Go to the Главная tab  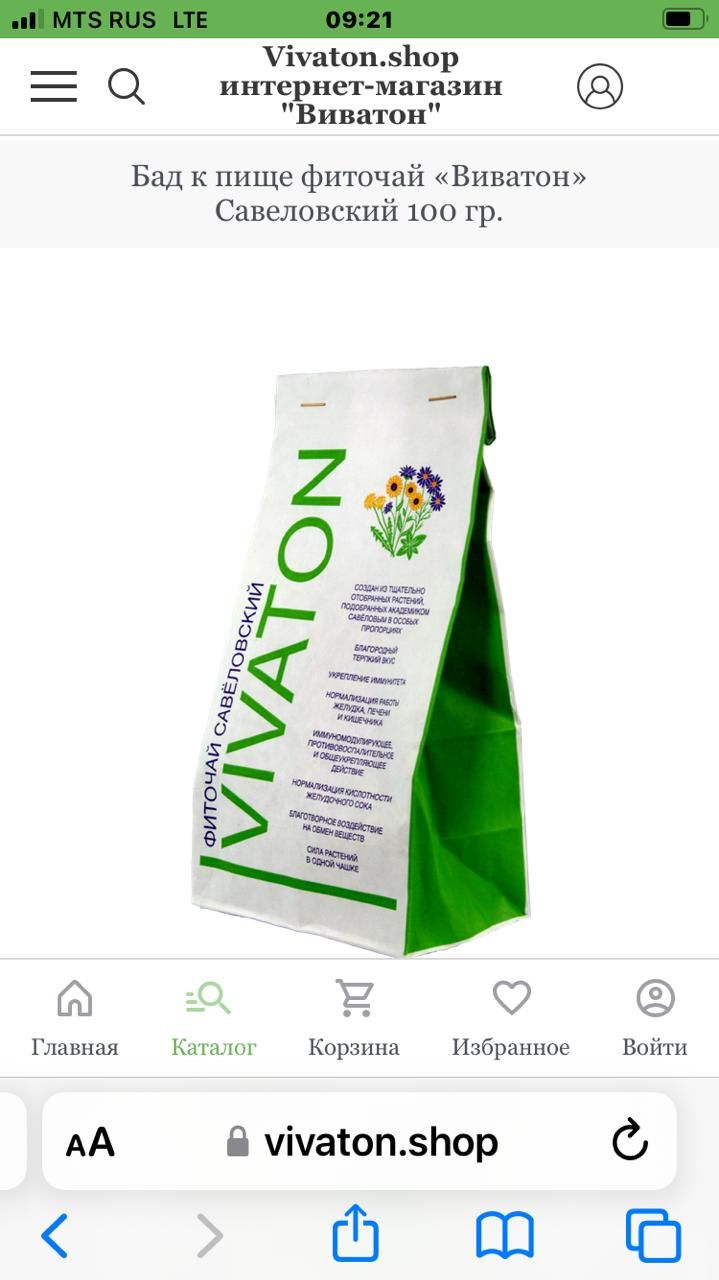pyautogui.click(x=75, y=1018)
